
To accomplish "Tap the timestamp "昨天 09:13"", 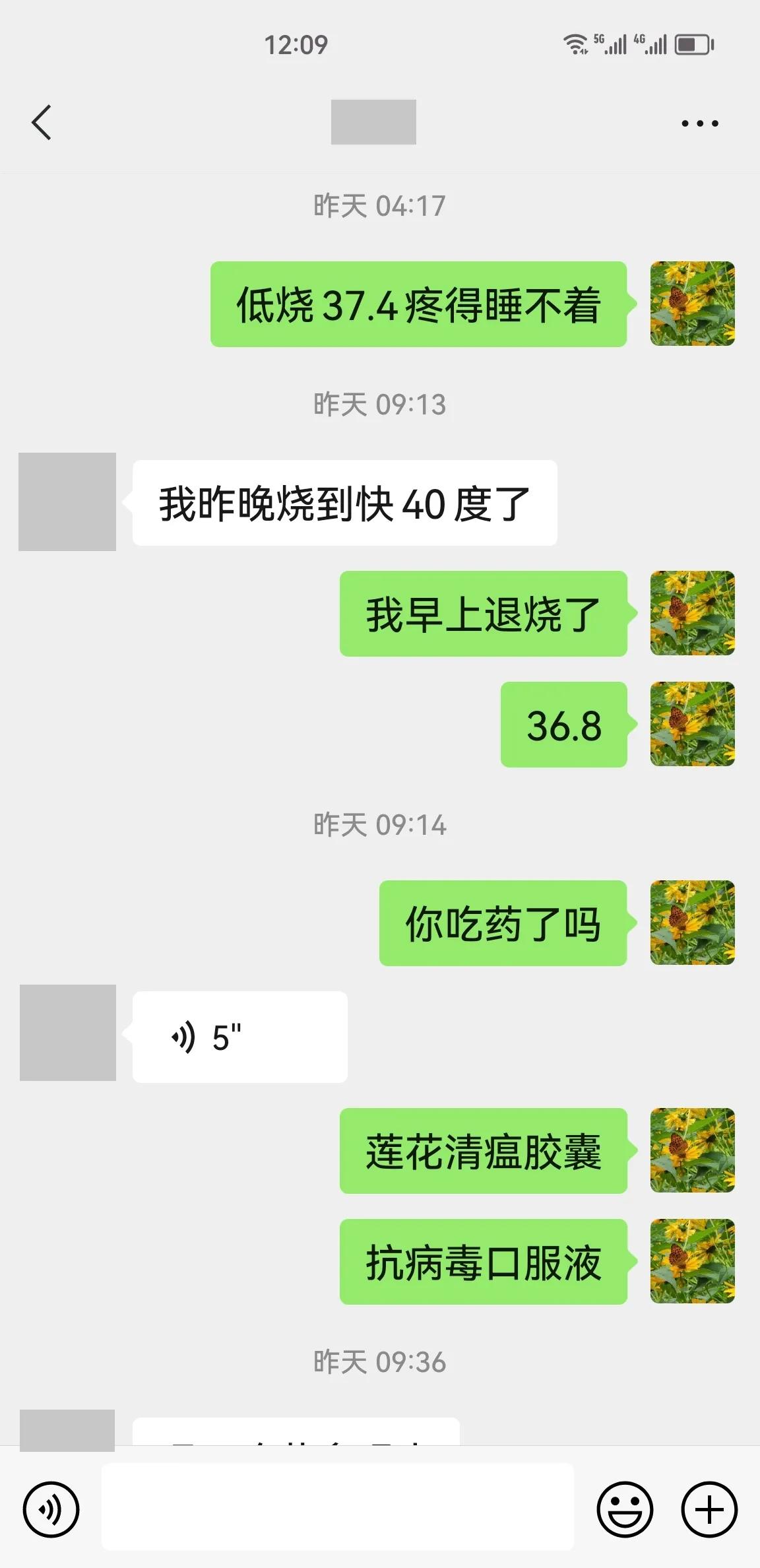I will [380, 405].
